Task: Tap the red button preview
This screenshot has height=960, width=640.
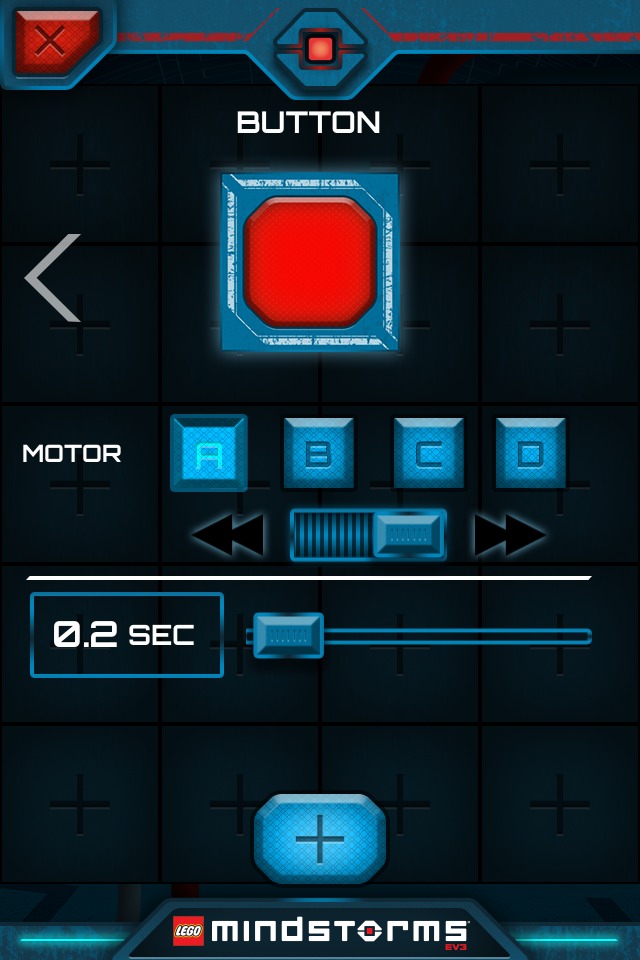Action: (310, 262)
